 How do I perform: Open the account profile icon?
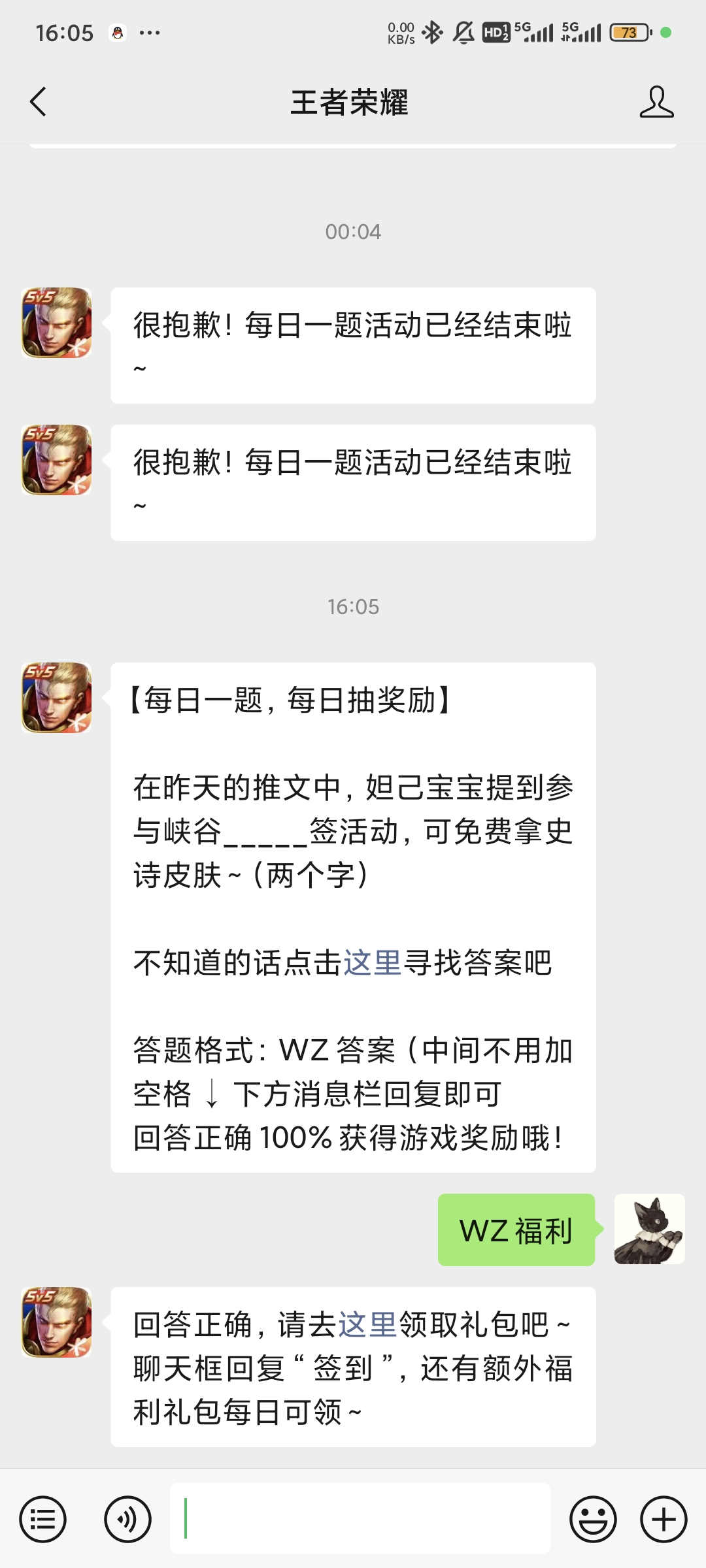(656, 102)
